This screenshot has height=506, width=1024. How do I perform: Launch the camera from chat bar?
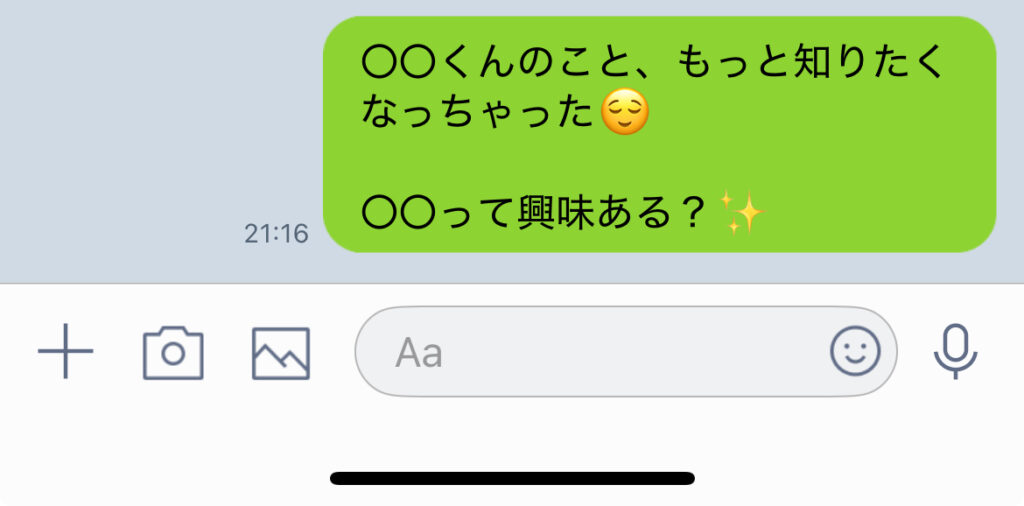point(173,352)
